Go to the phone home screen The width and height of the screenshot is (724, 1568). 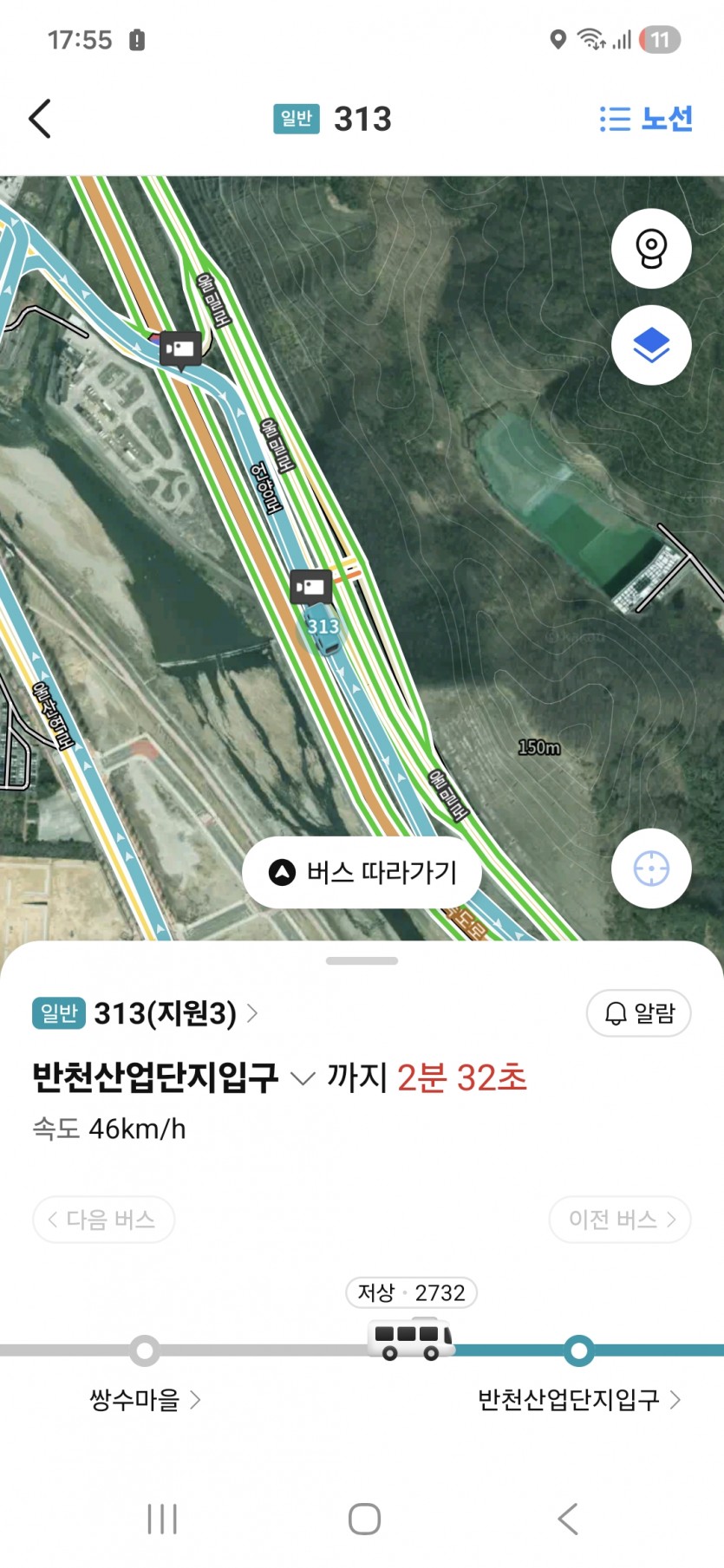[364, 1519]
